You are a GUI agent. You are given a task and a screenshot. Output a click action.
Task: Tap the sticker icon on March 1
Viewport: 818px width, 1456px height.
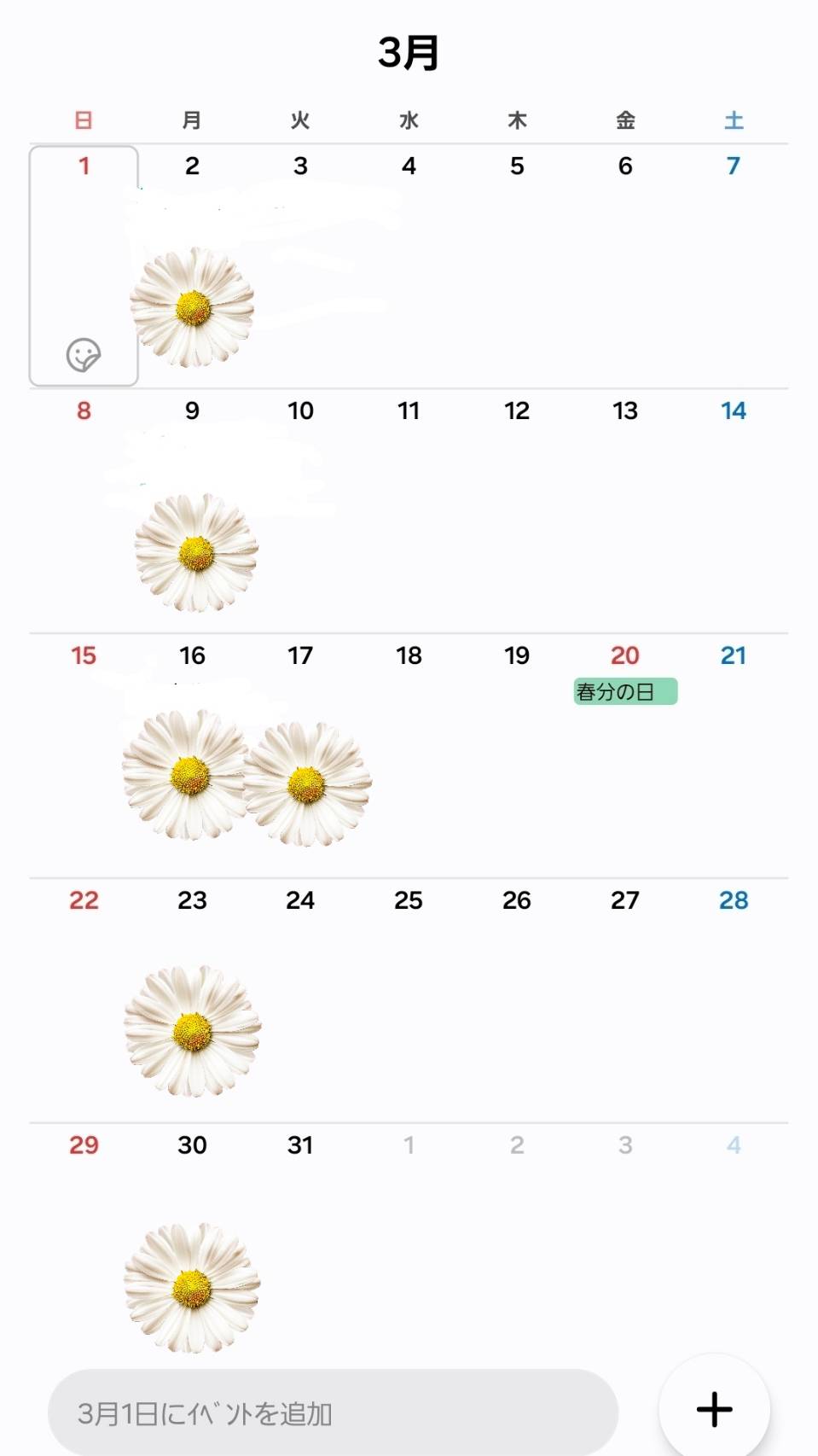pos(84,354)
